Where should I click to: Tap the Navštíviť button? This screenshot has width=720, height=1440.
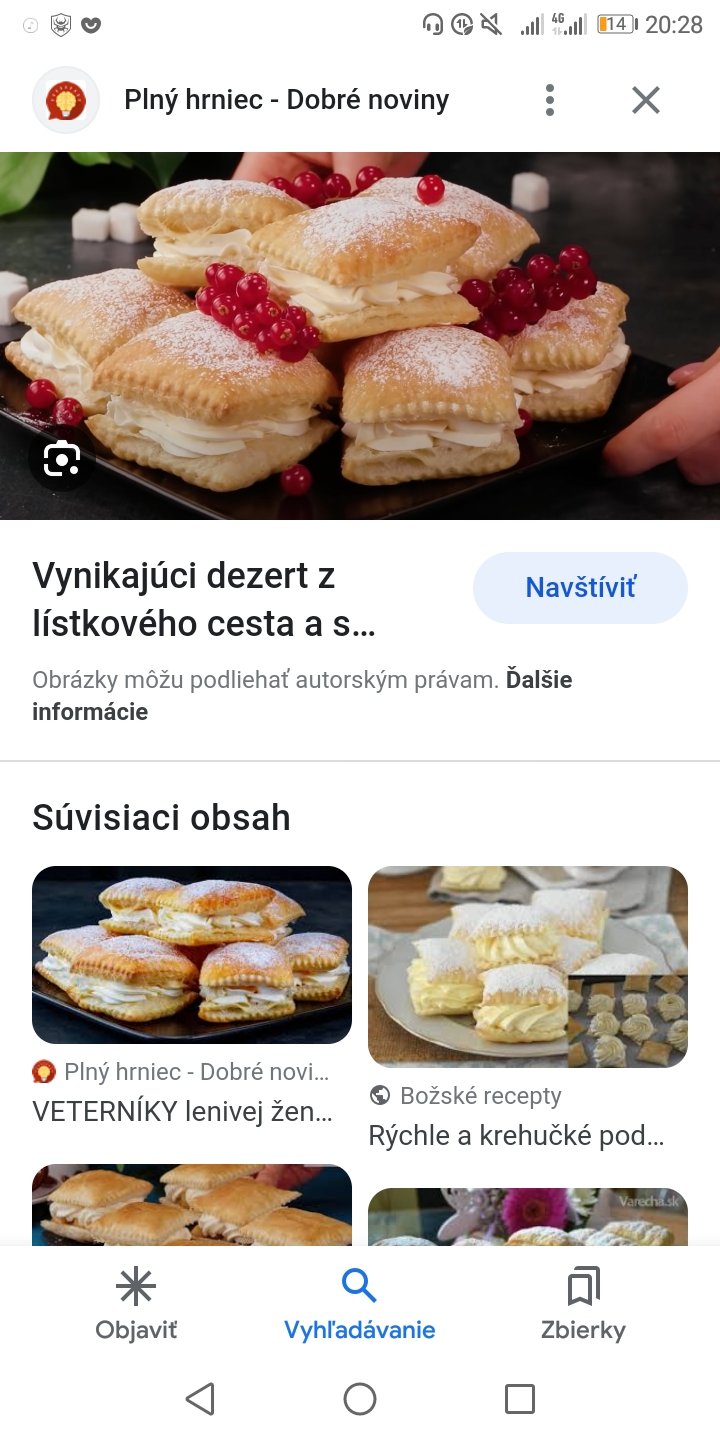(580, 588)
